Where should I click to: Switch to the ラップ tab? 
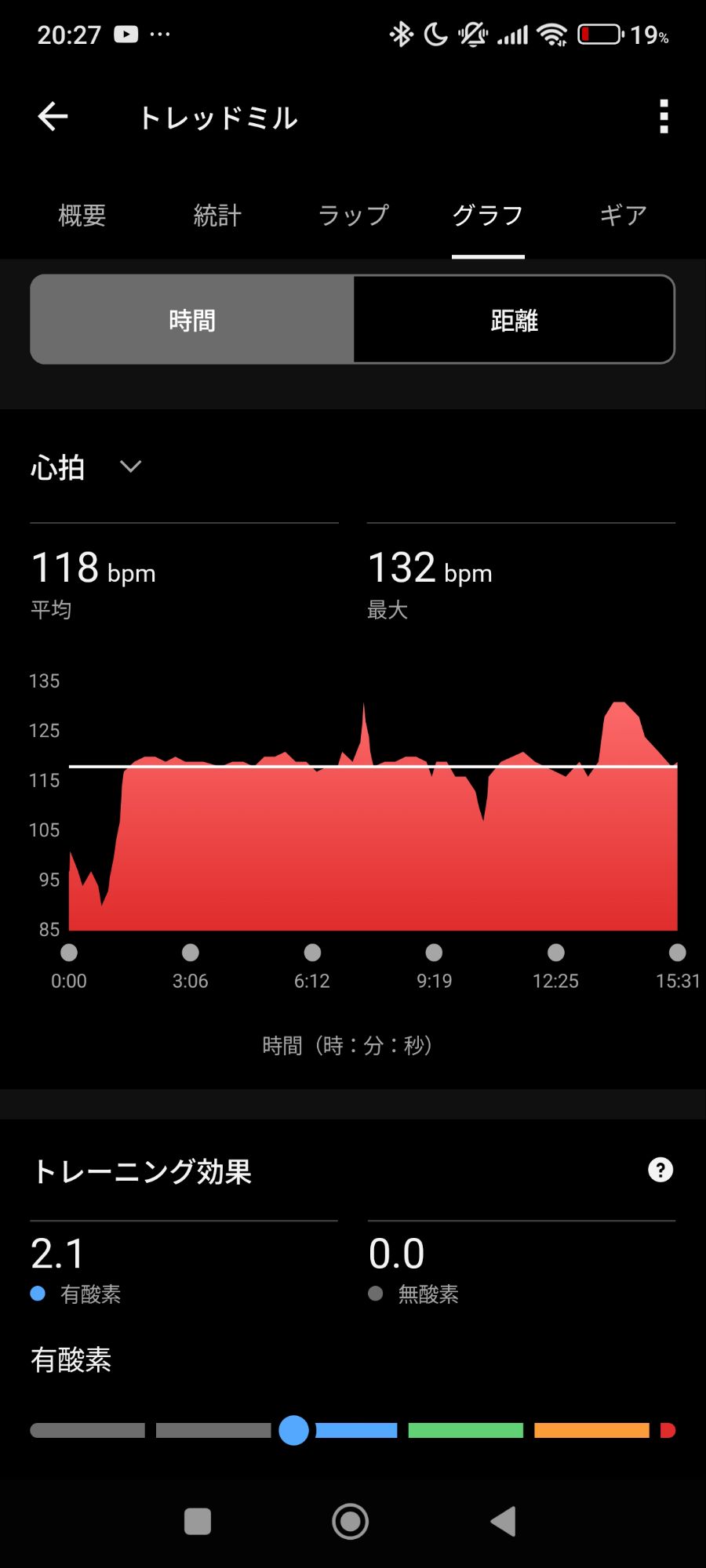(x=353, y=215)
